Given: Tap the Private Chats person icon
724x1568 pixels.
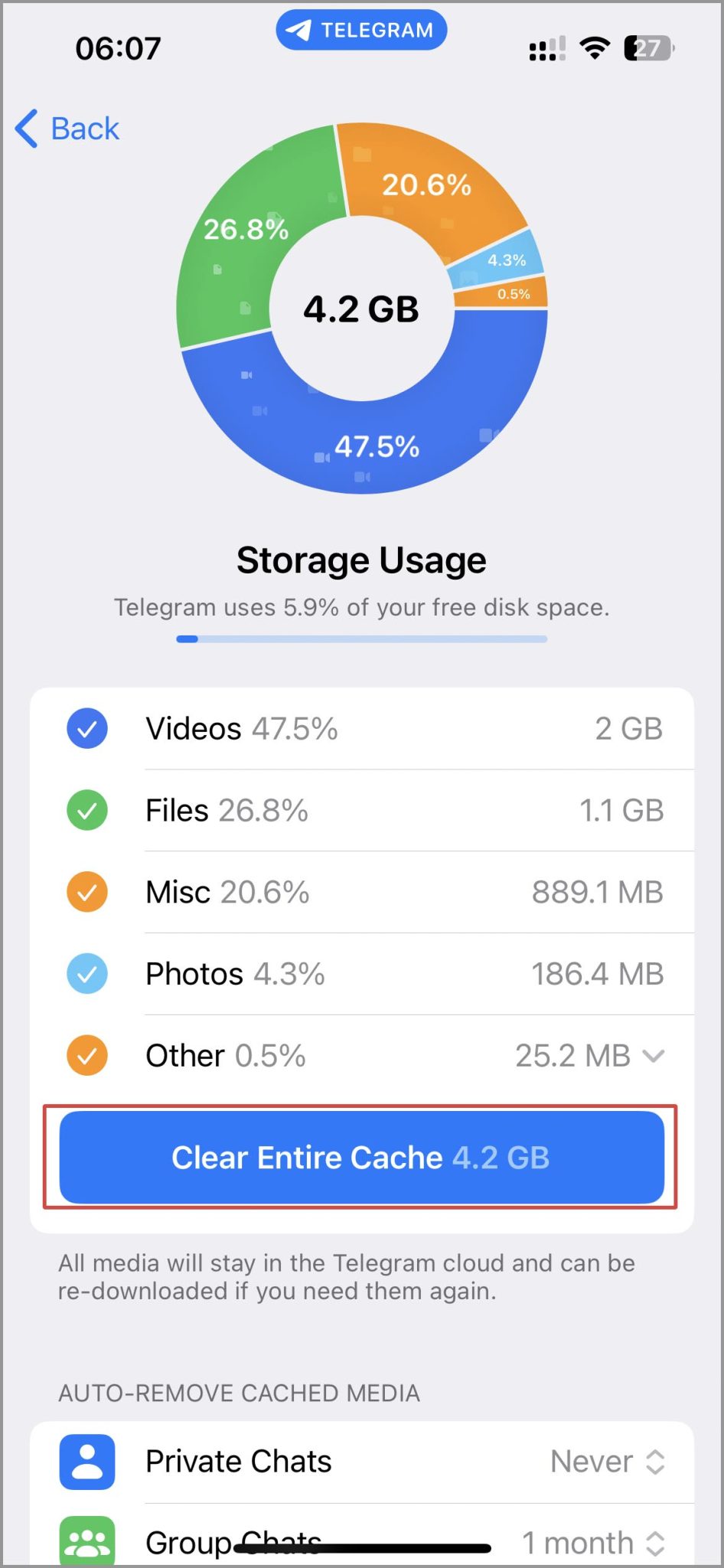Looking at the screenshot, I should tap(86, 1461).
